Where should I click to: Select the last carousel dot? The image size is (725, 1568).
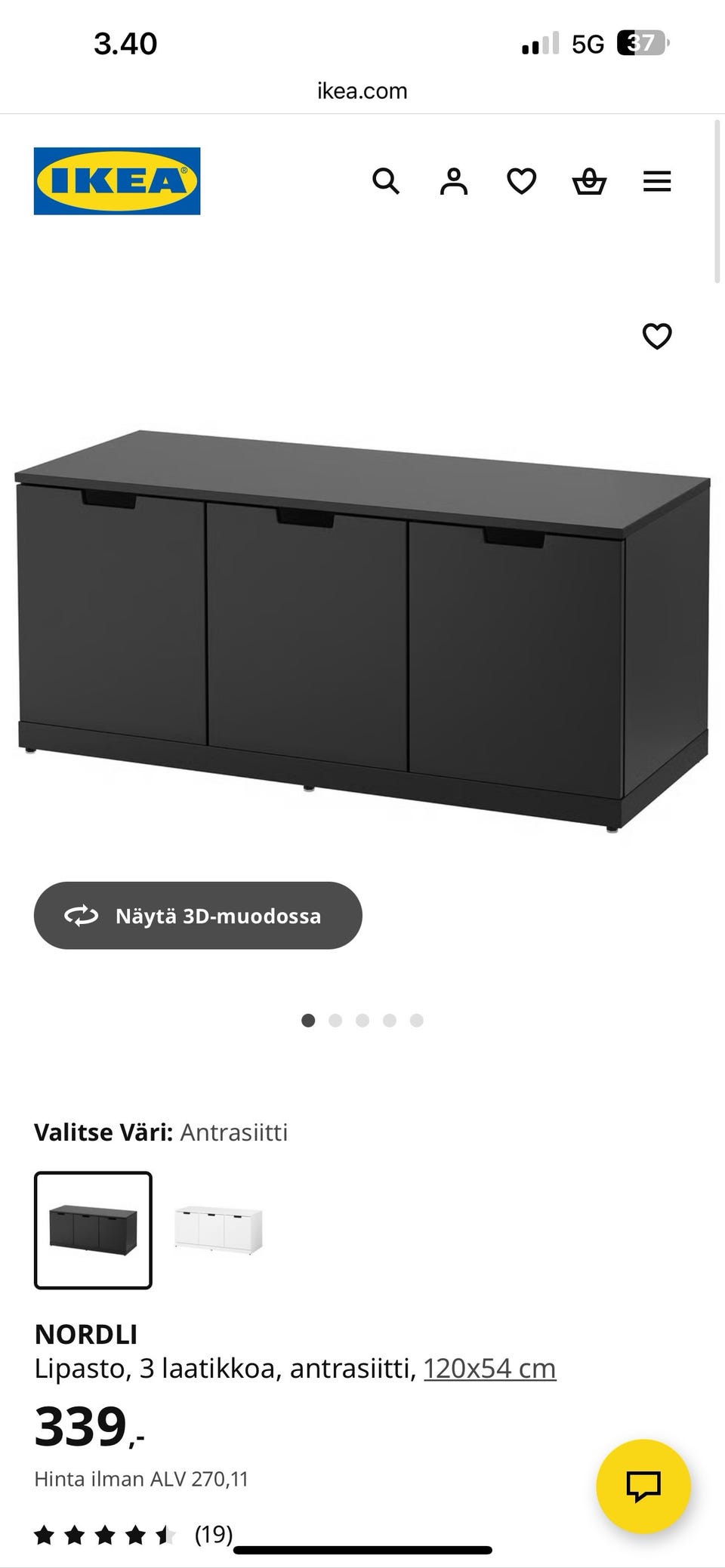tap(416, 1019)
